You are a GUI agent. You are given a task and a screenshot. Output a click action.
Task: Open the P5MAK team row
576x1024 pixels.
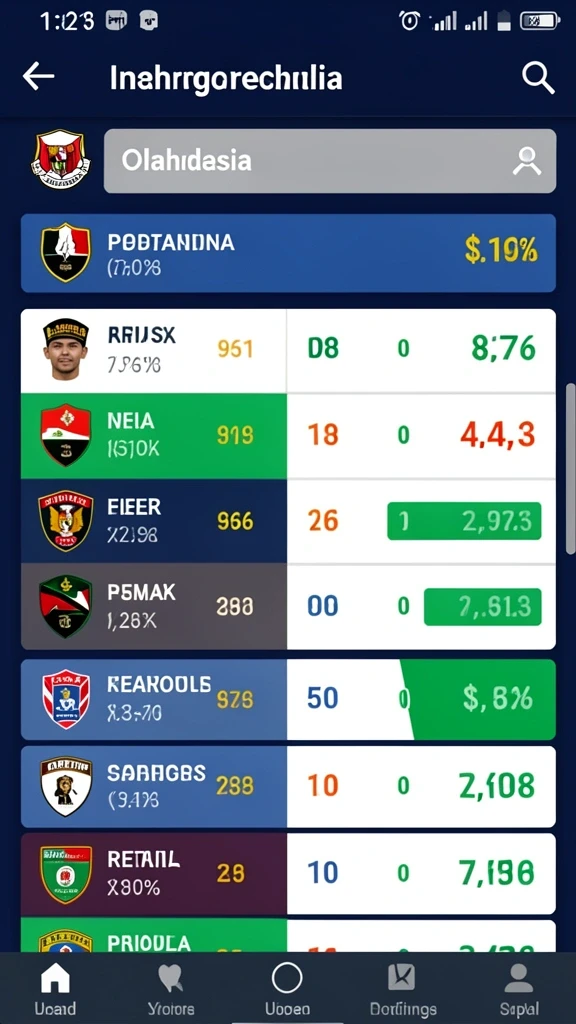[288, 606]
